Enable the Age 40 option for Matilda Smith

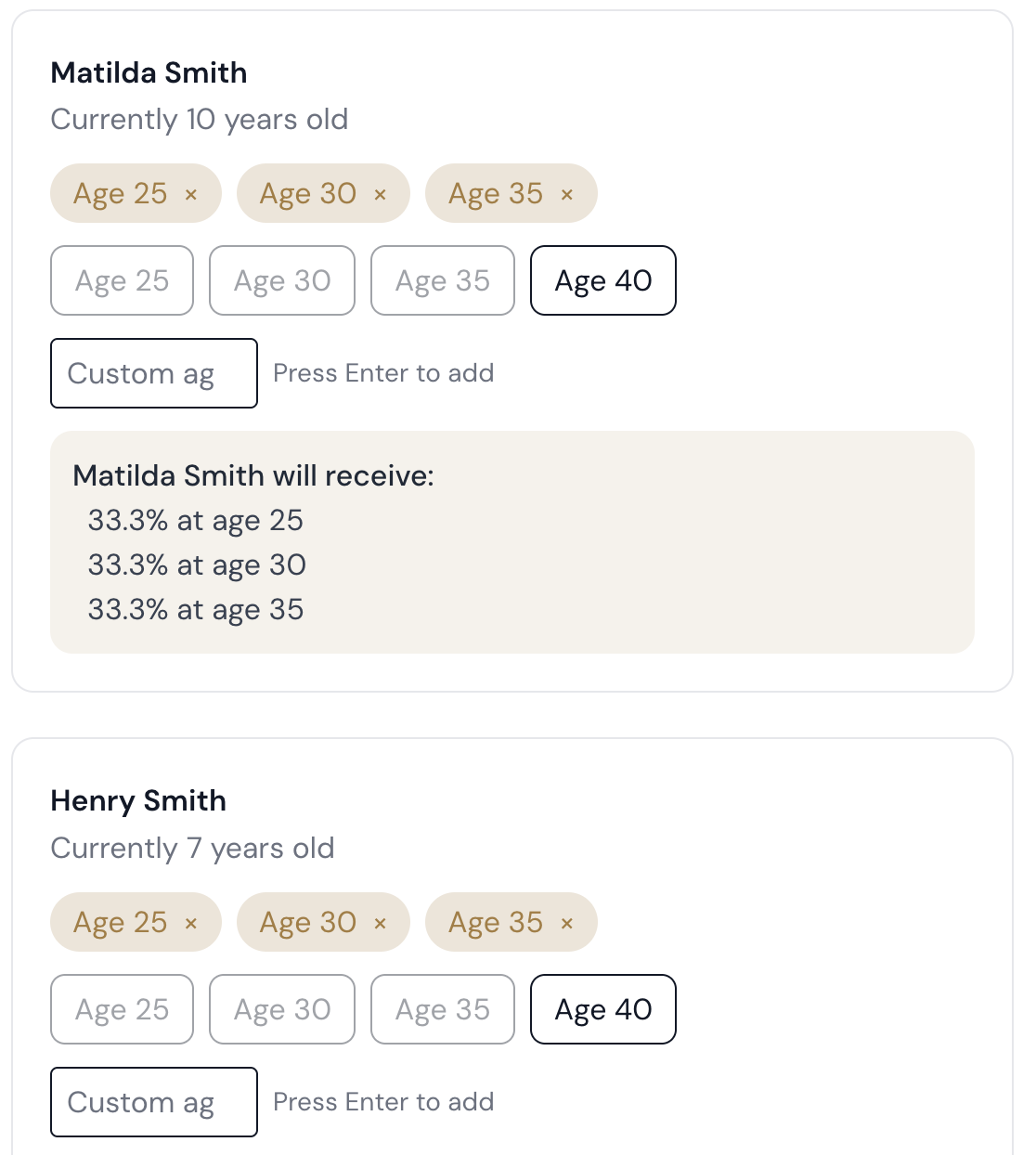[602, 280]
